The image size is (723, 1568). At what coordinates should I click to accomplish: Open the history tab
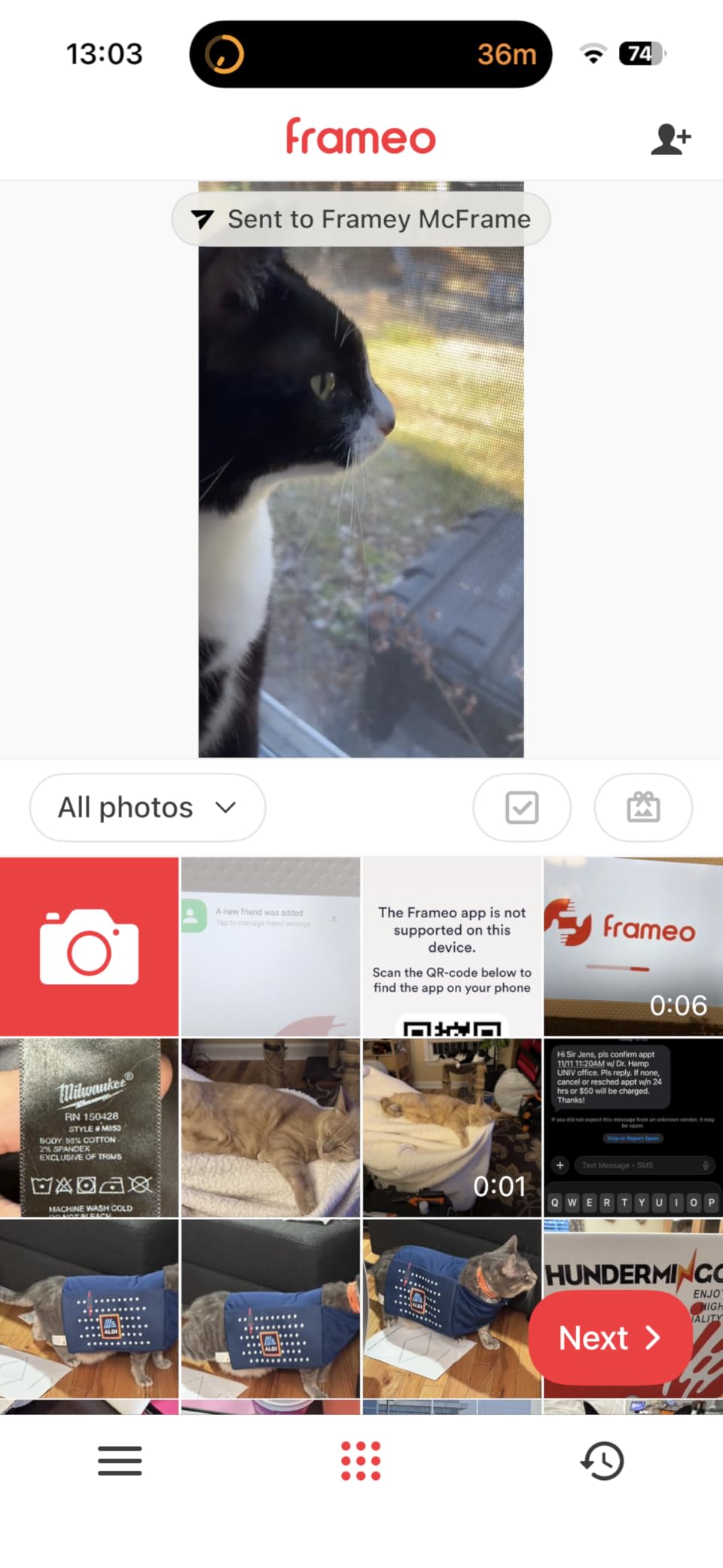(x=602, y=1460)
